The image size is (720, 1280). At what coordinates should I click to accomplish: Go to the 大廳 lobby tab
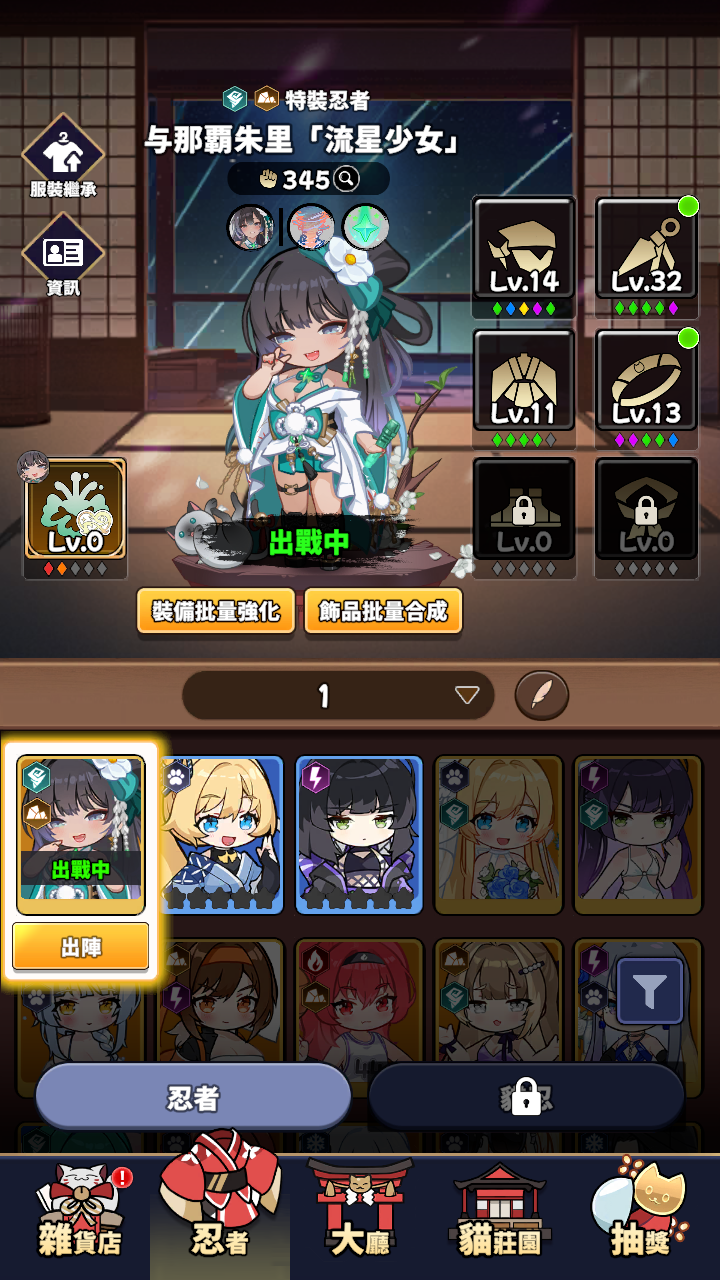pos(360,1210)
